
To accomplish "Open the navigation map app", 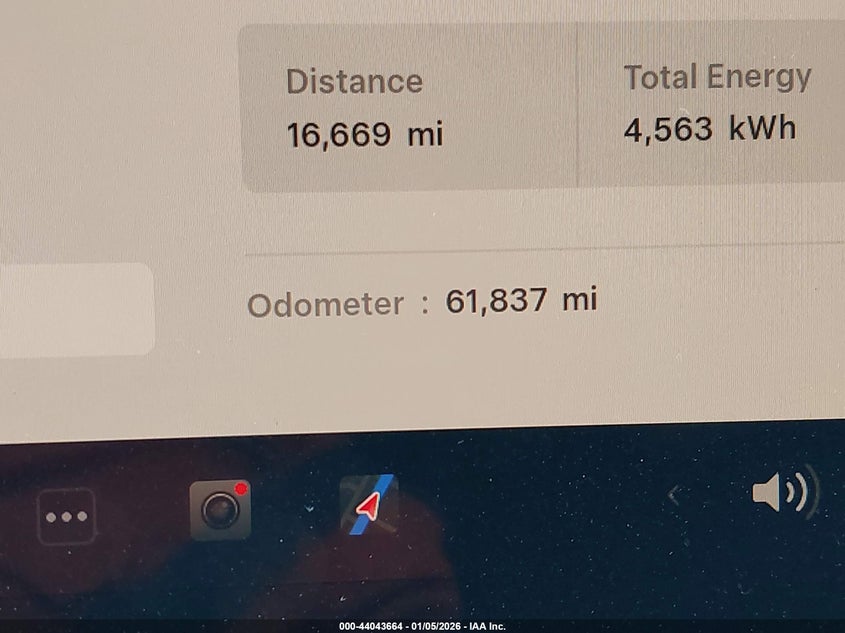I will (369, 506).
